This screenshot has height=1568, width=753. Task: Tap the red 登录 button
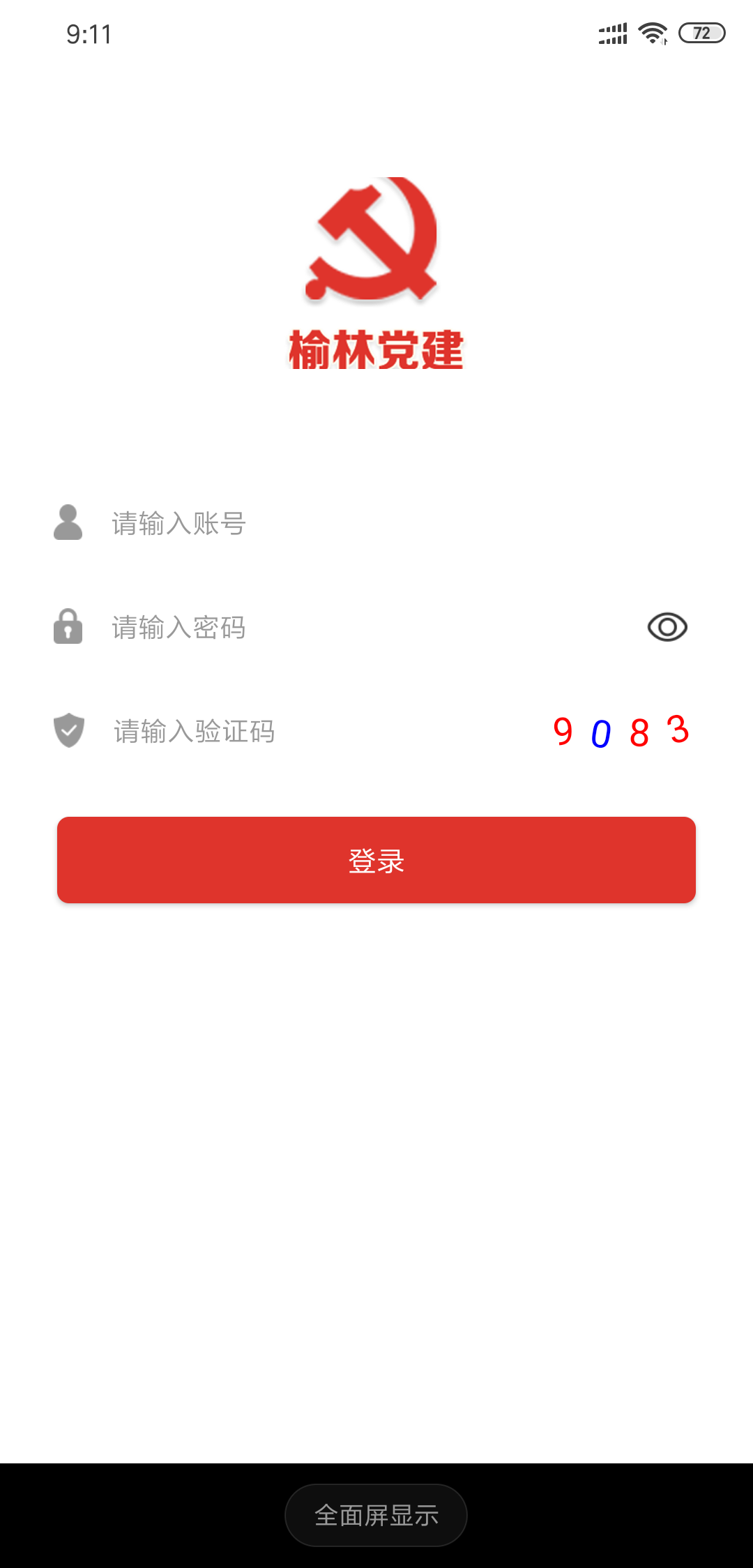(376, 860)
